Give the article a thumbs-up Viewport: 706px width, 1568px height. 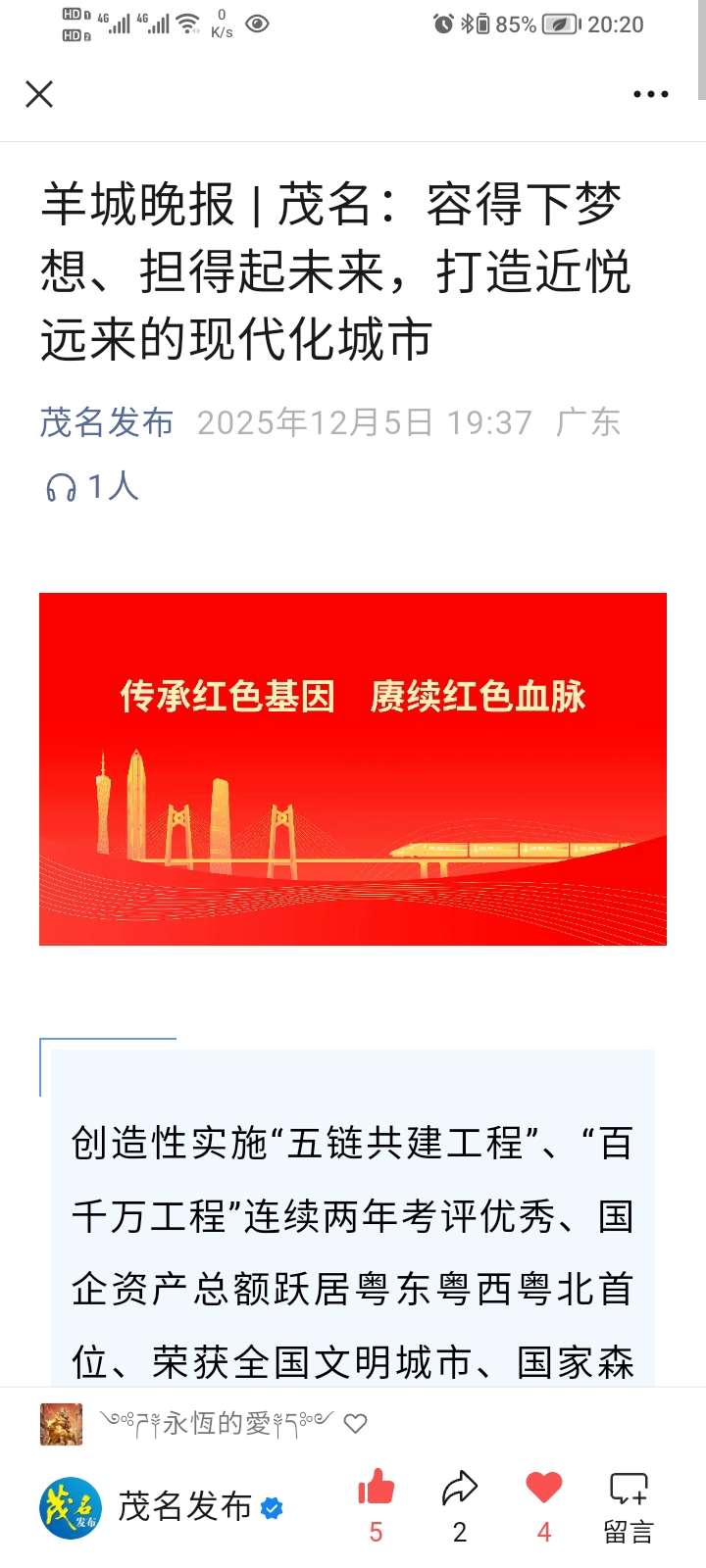376,1489
